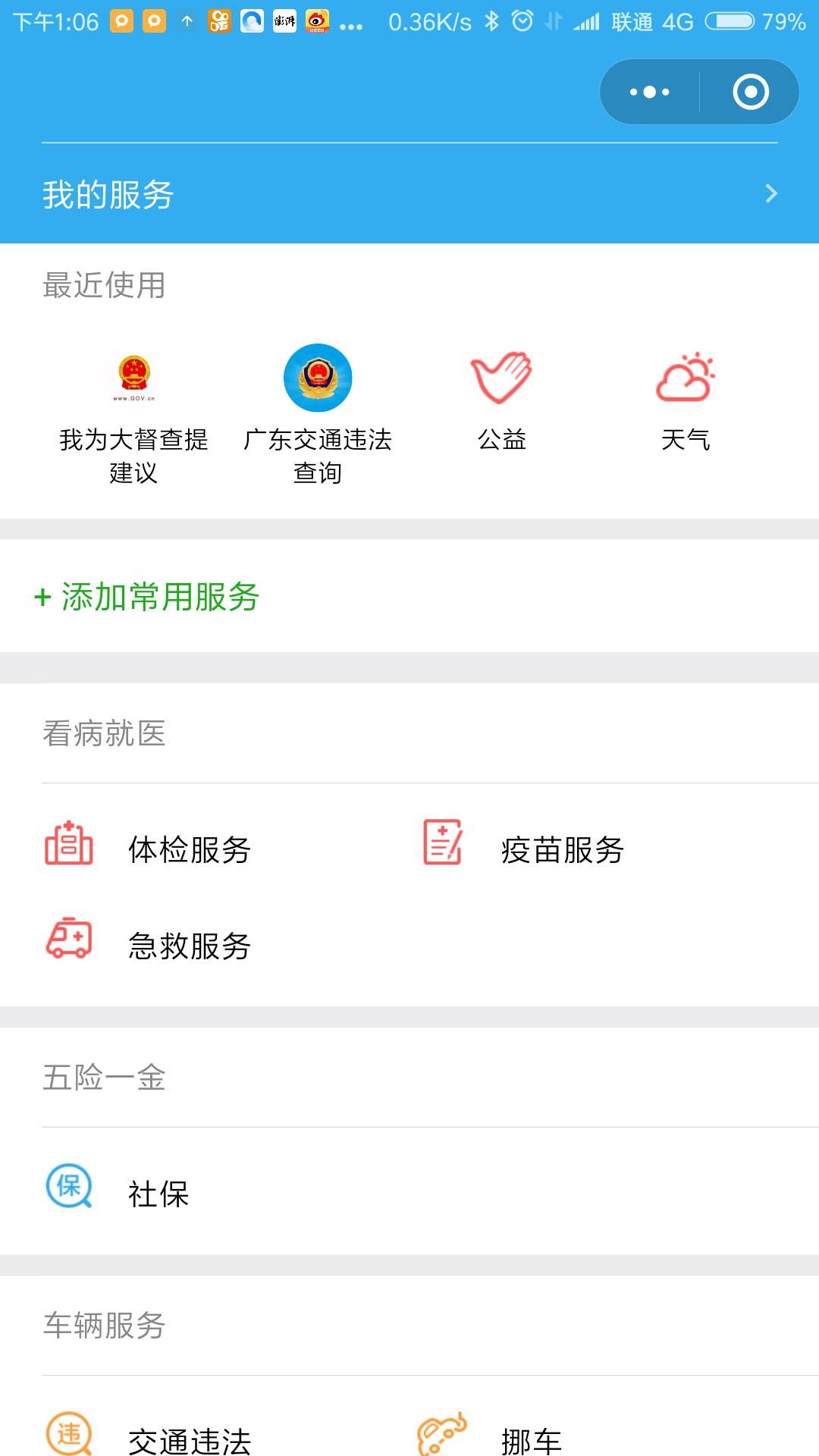Select 疫苗服务
The width and height of the screenshot is (819, 1456).
coord(561,849)
